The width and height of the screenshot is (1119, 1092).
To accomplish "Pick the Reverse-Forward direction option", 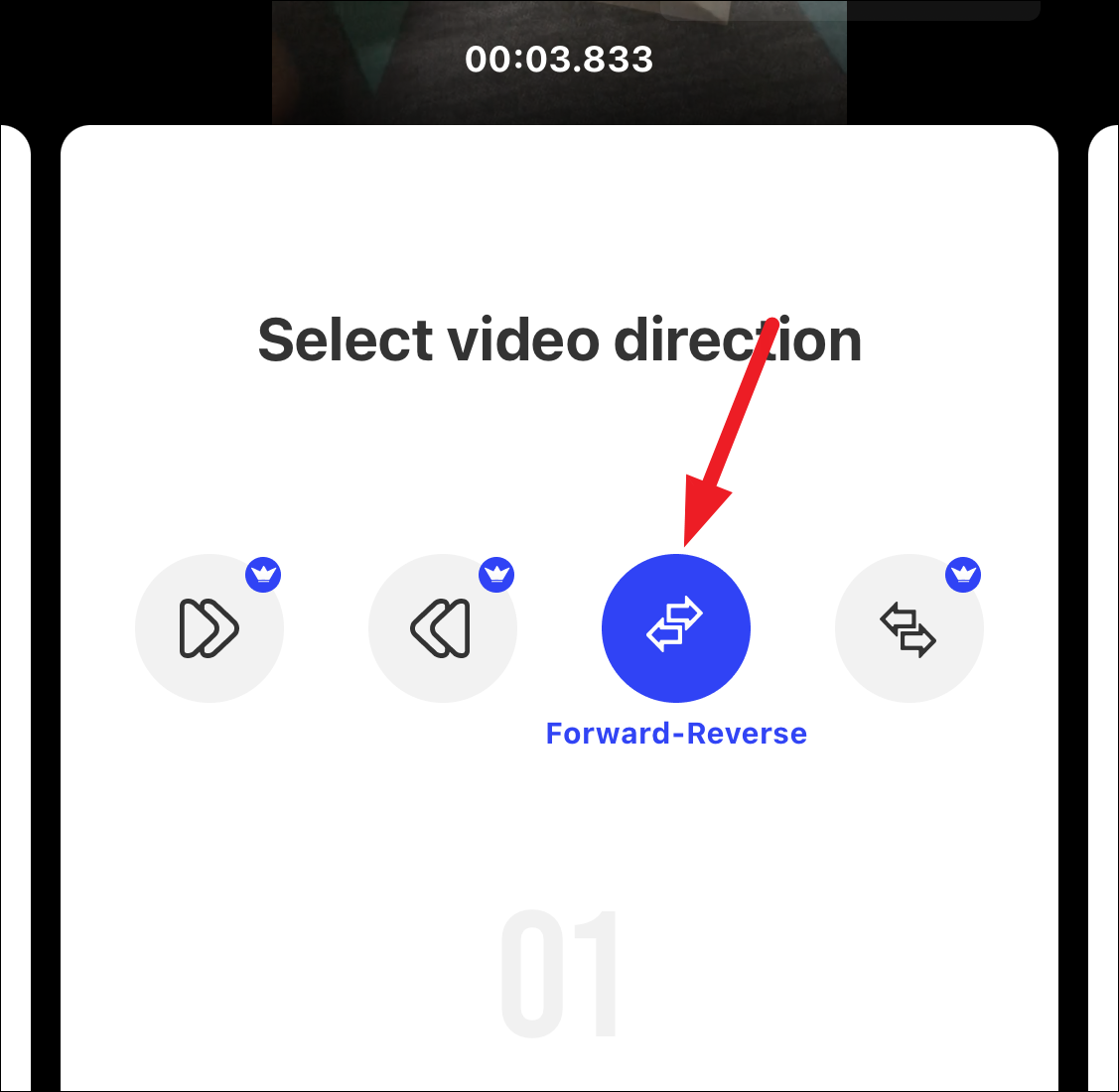I will [x=909, y=628].
